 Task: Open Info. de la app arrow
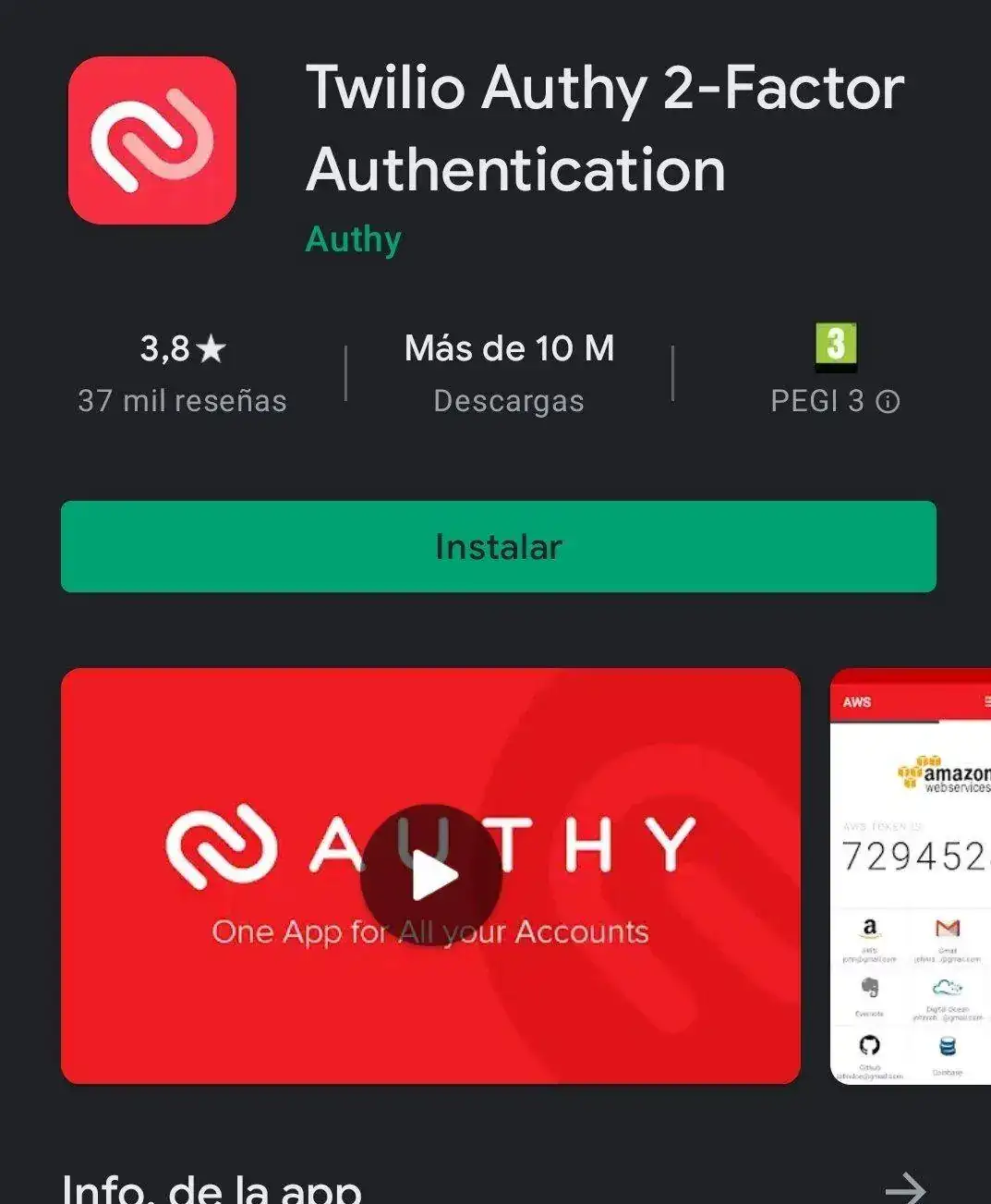coord(904,1187)
